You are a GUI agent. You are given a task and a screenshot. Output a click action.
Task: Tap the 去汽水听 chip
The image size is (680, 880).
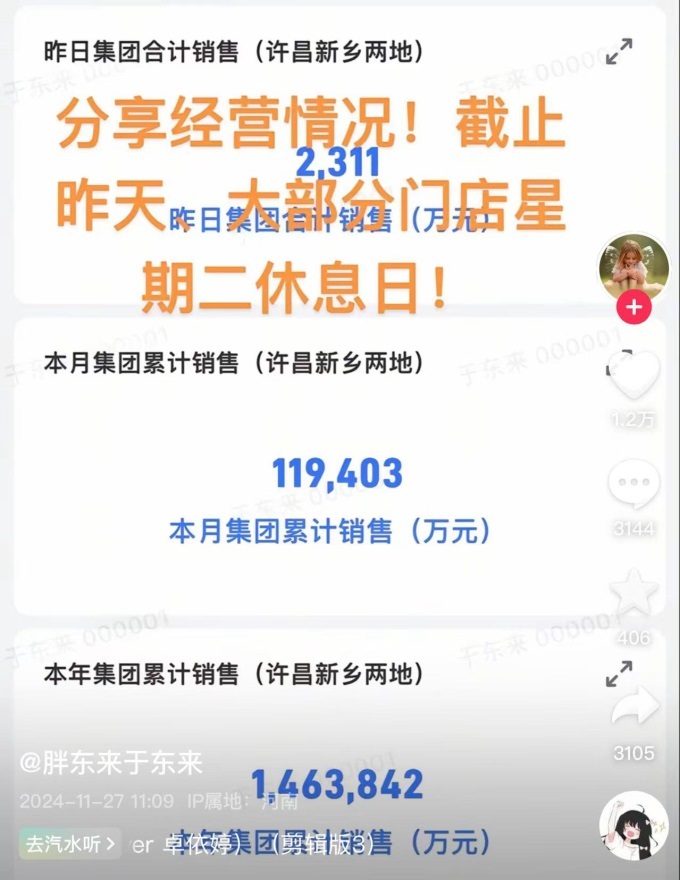pos(70,843)
